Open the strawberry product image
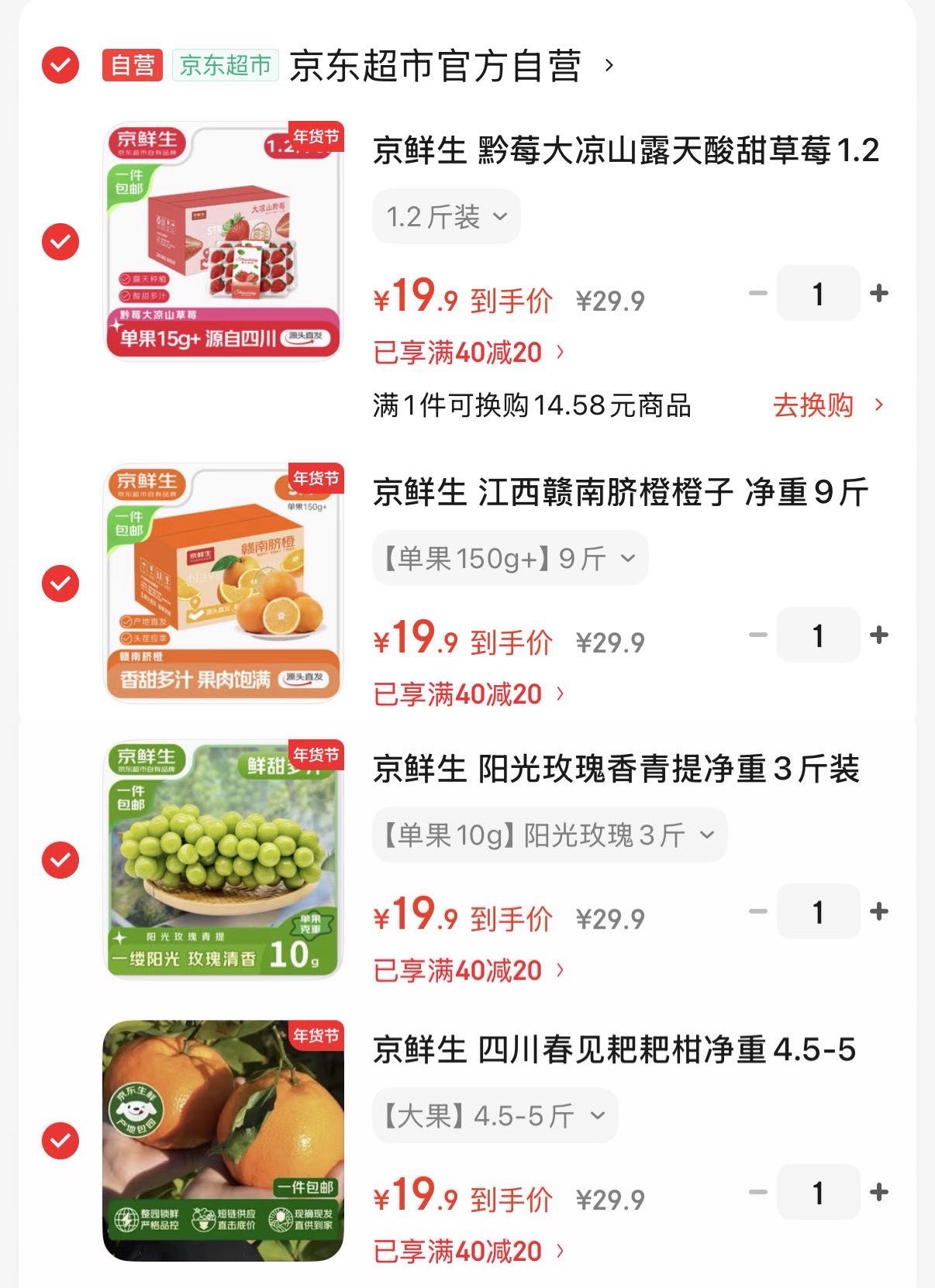The height and width of the screenshot is (1288, 935). [x=223, y=241]
